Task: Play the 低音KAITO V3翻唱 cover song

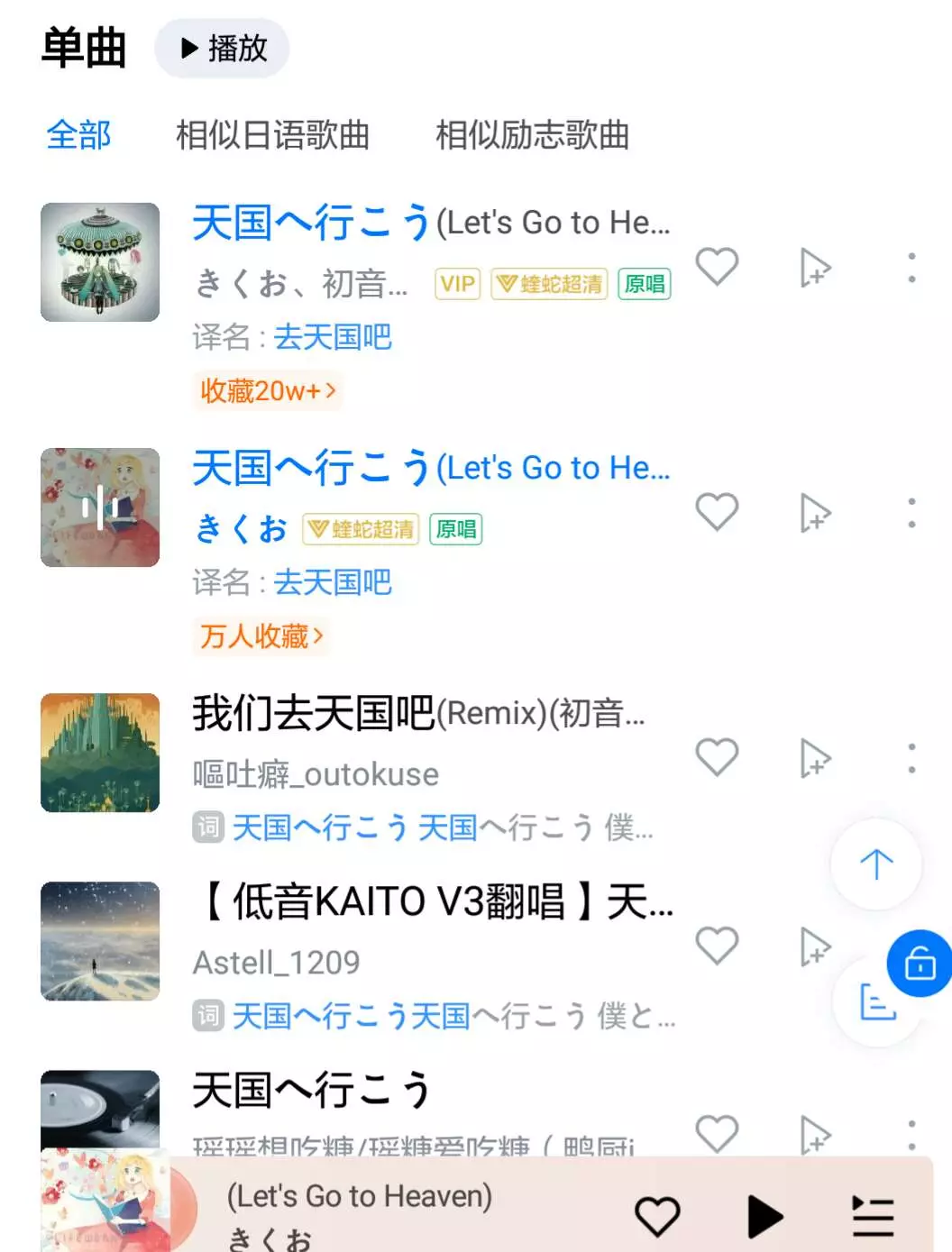Action: click(433, 901)
